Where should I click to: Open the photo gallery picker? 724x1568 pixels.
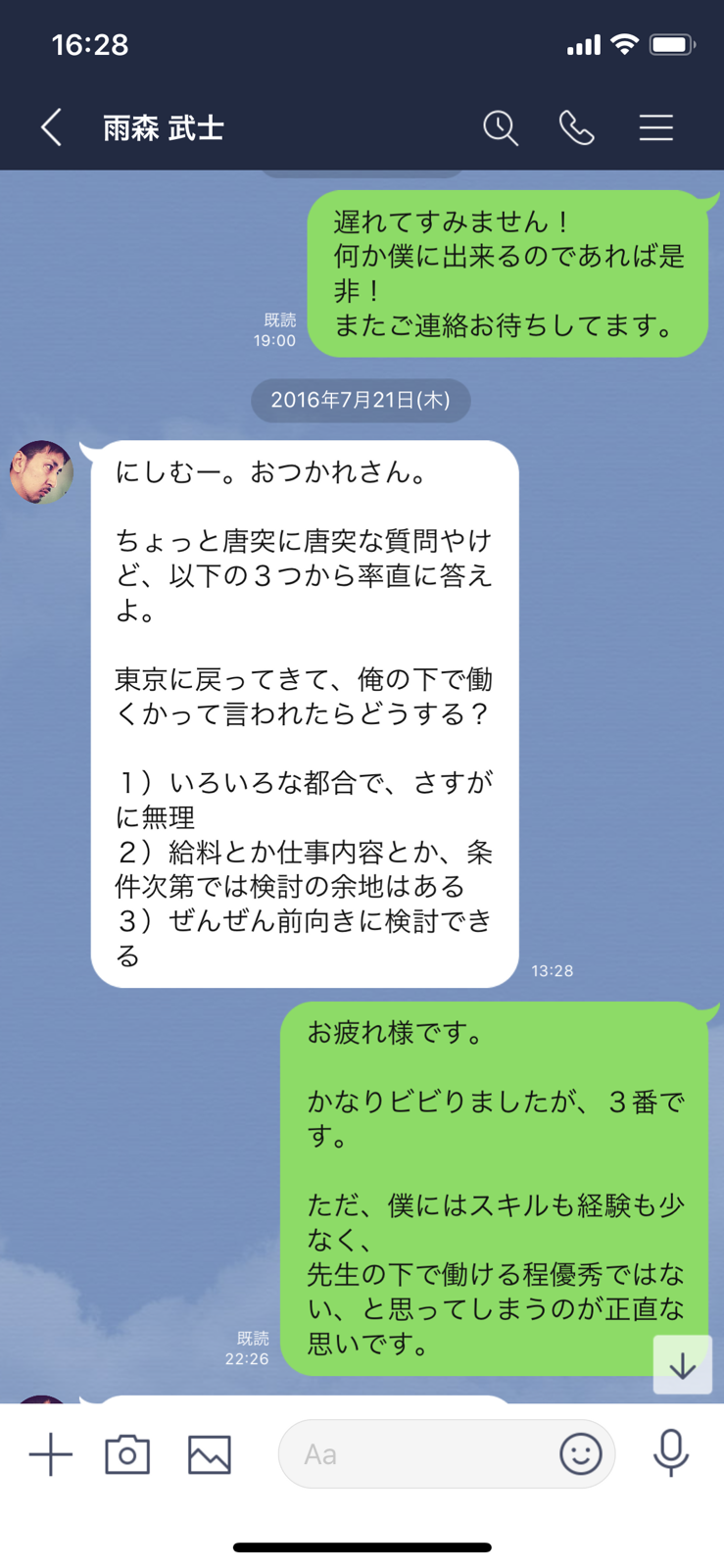coord(209,1454)
